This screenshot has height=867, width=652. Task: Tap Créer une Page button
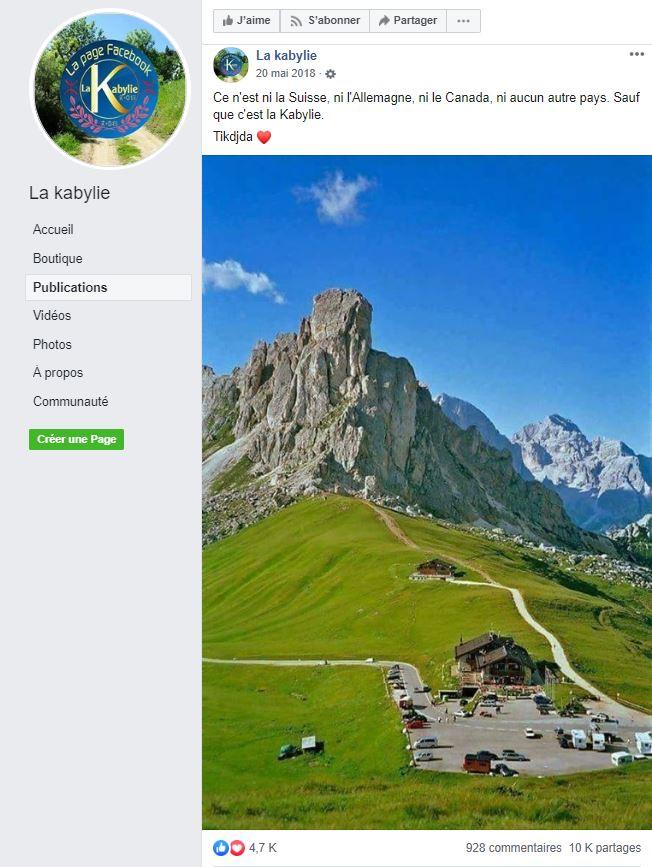[x=76, y=439]
